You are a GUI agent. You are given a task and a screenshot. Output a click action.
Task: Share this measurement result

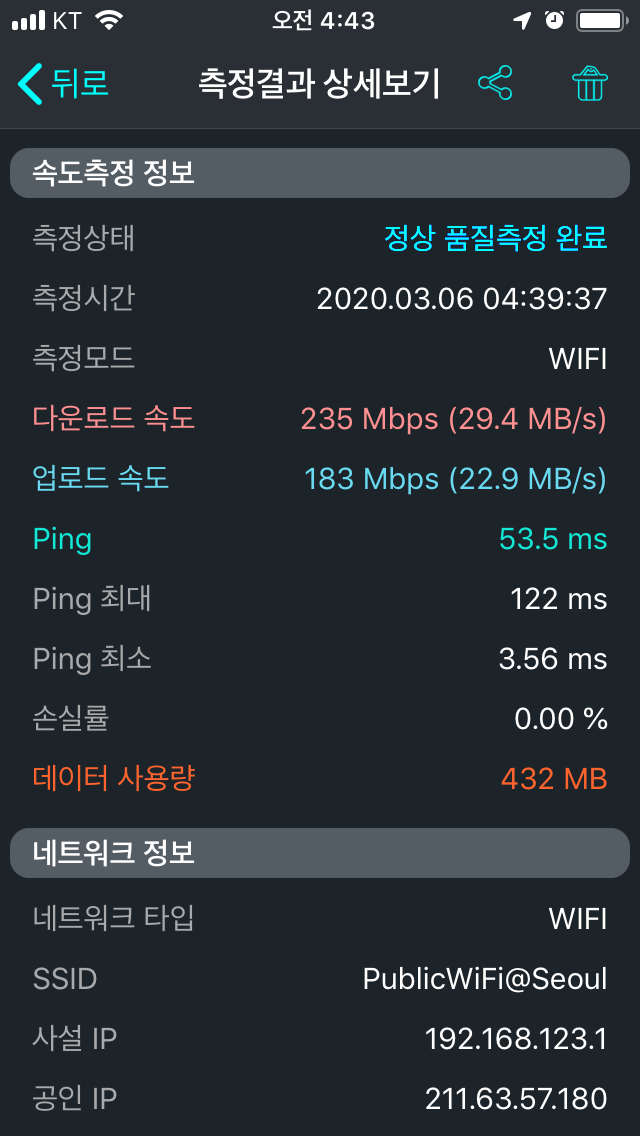(x=495, y=83)
